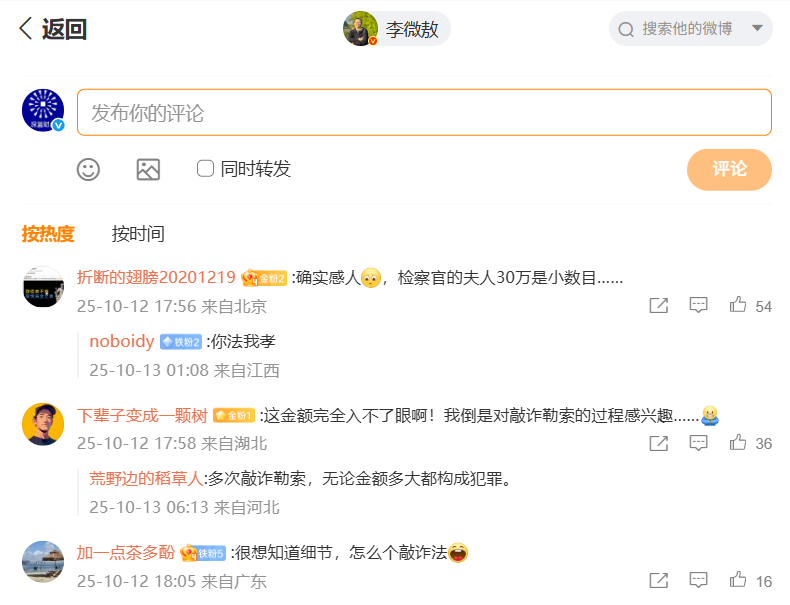Like 下辈子变成一颗树's comment

[x=738, y=442]
